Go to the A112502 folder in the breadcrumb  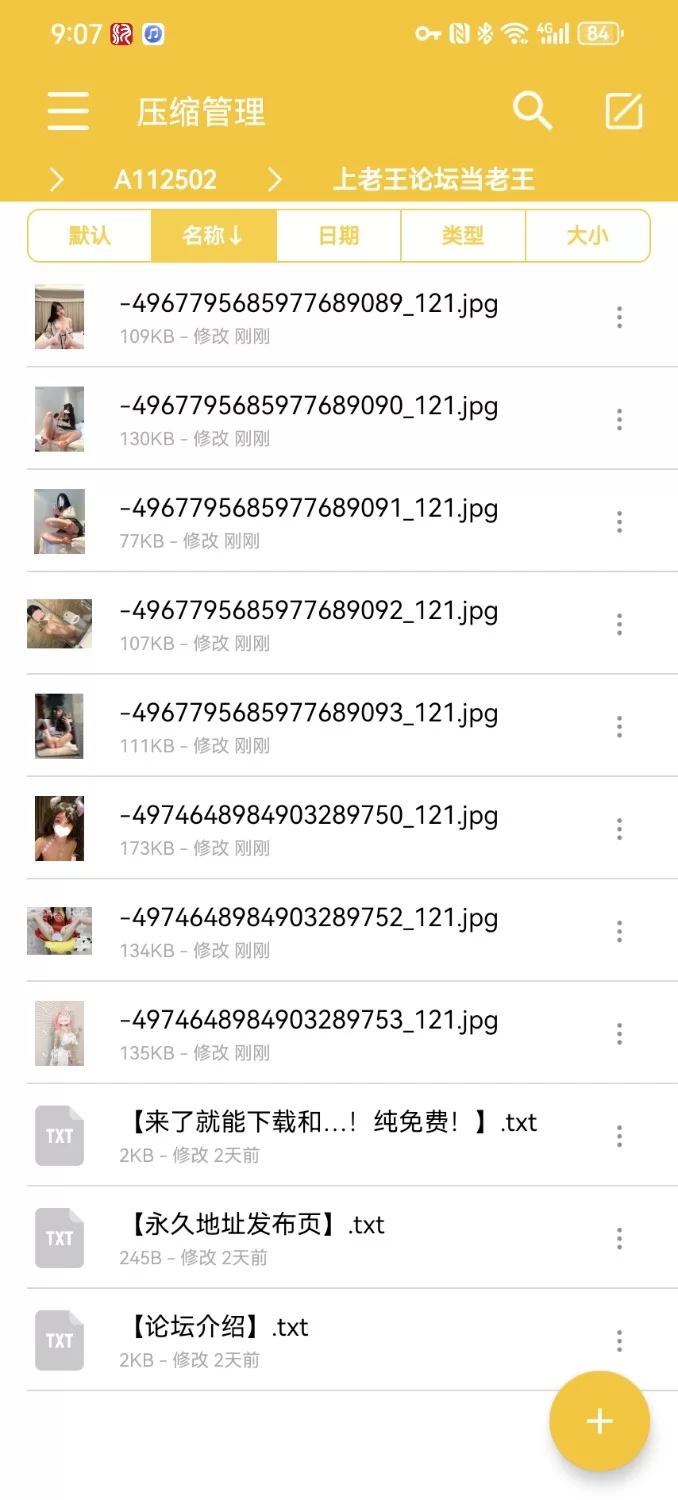[165, 180]
